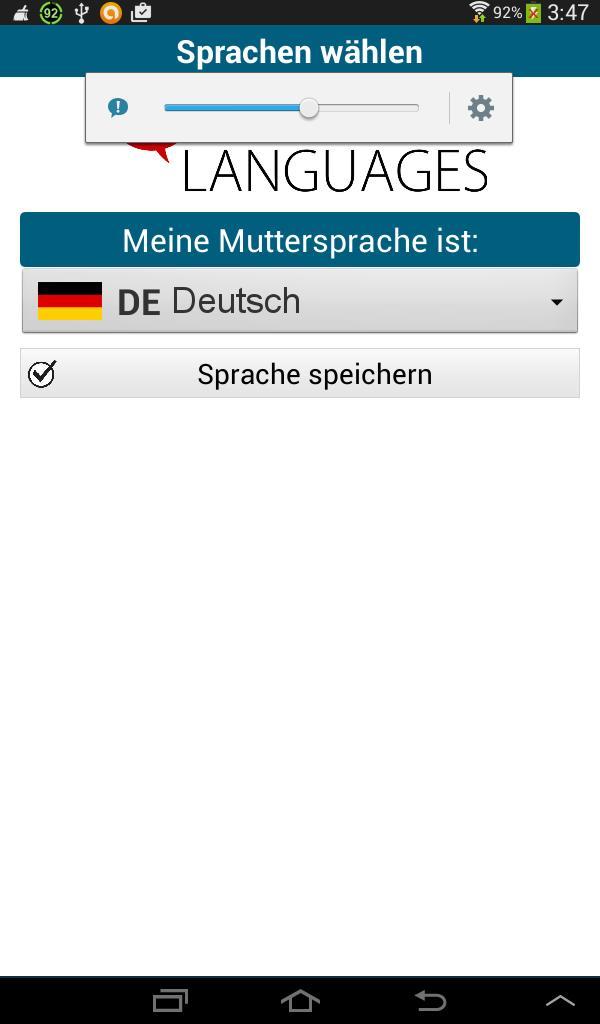600x1024 pixels.
Task: Go to the home screen
Action: tap(300, 999)
